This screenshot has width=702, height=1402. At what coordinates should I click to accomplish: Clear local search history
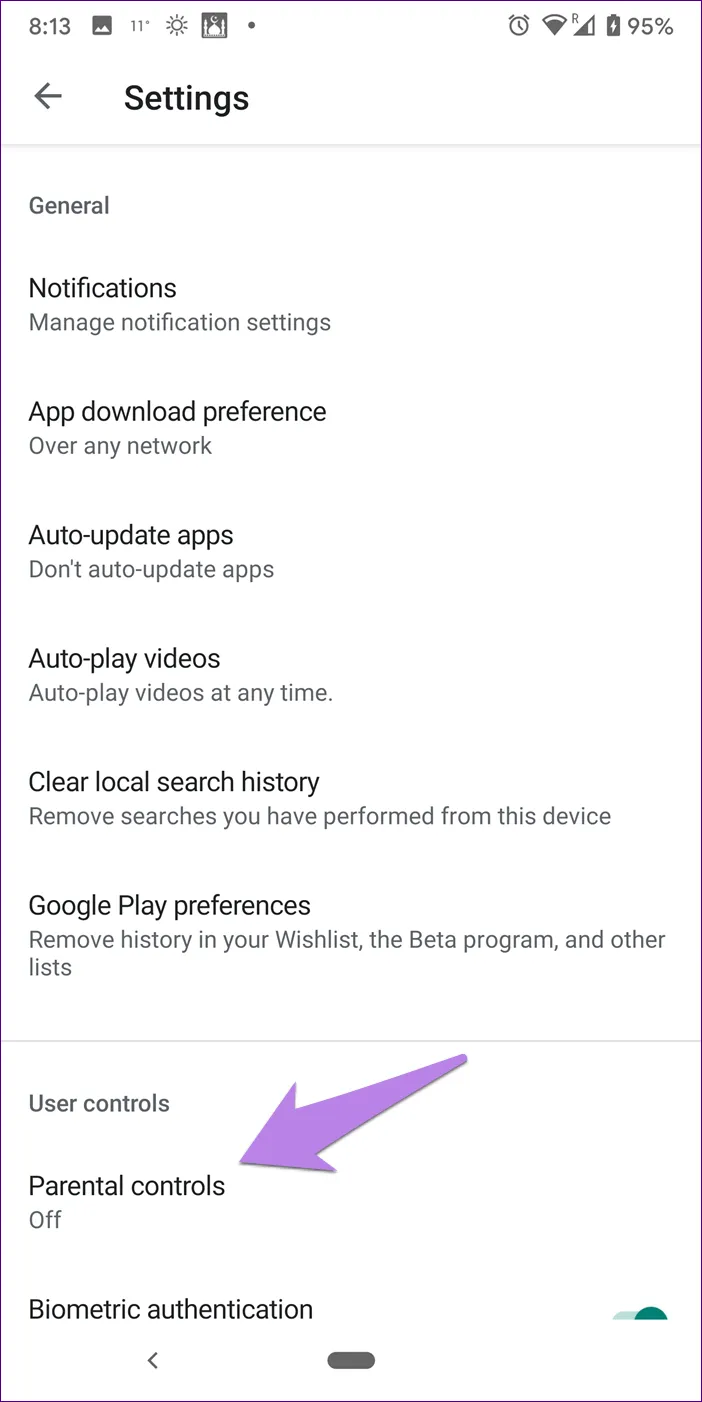(318, 798)
